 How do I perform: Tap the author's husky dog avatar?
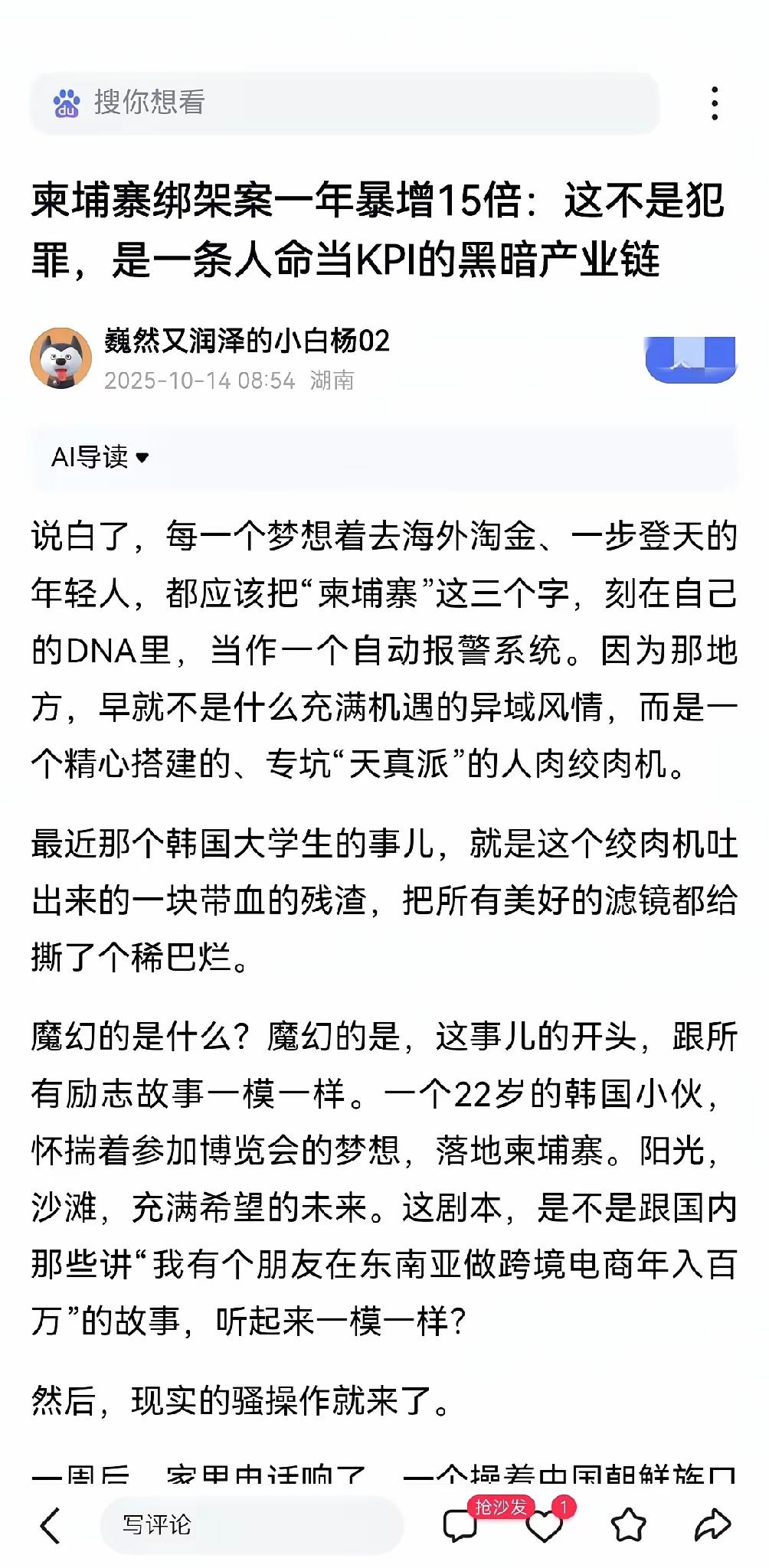[61, 357]
